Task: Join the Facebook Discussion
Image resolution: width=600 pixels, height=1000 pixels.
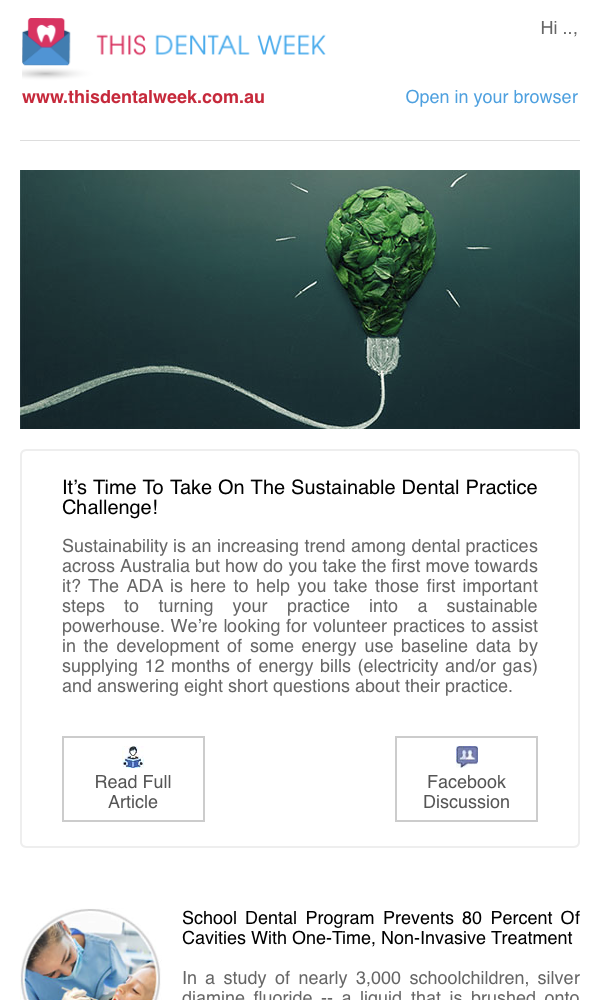Action: (x=466, y=779)
